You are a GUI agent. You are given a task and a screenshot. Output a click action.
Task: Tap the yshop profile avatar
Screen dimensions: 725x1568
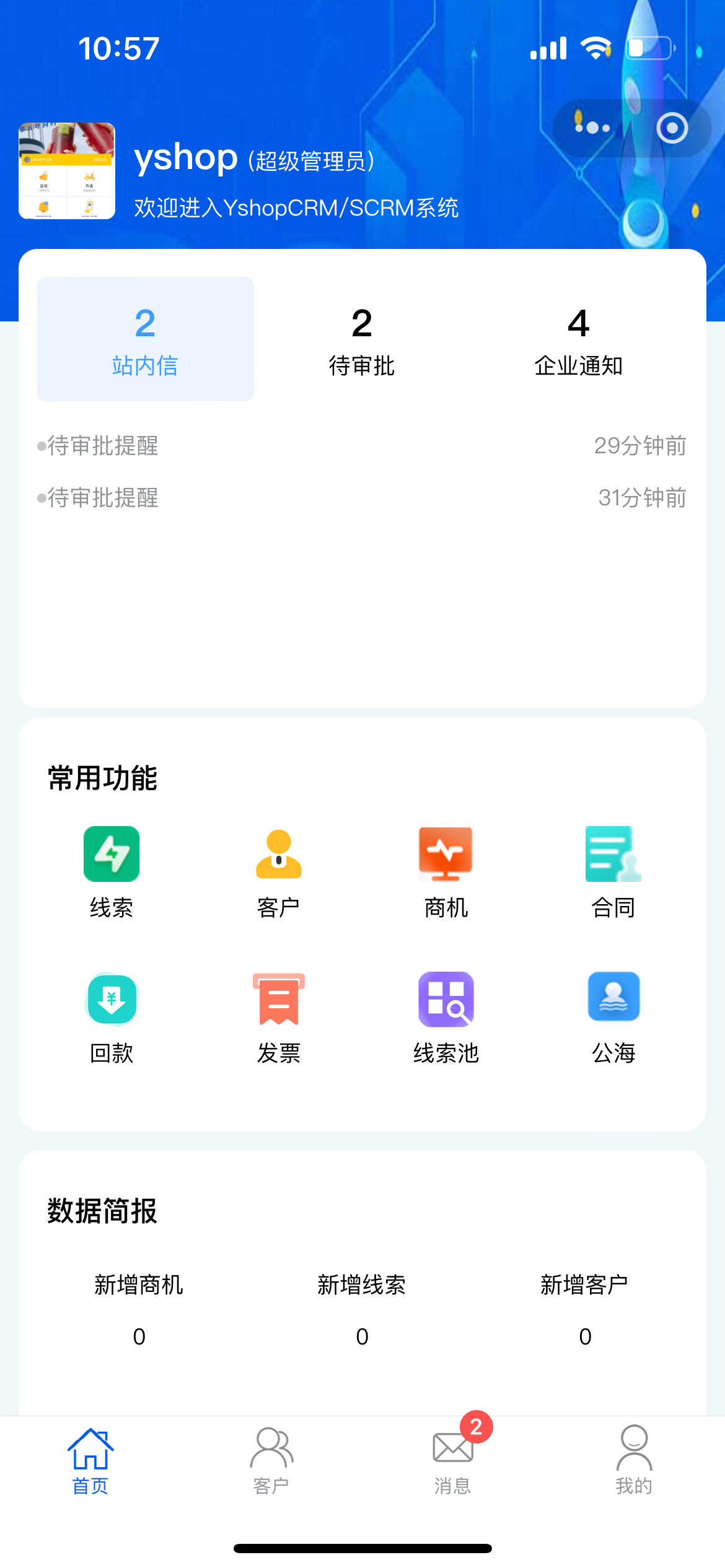[x=67, y=171]
